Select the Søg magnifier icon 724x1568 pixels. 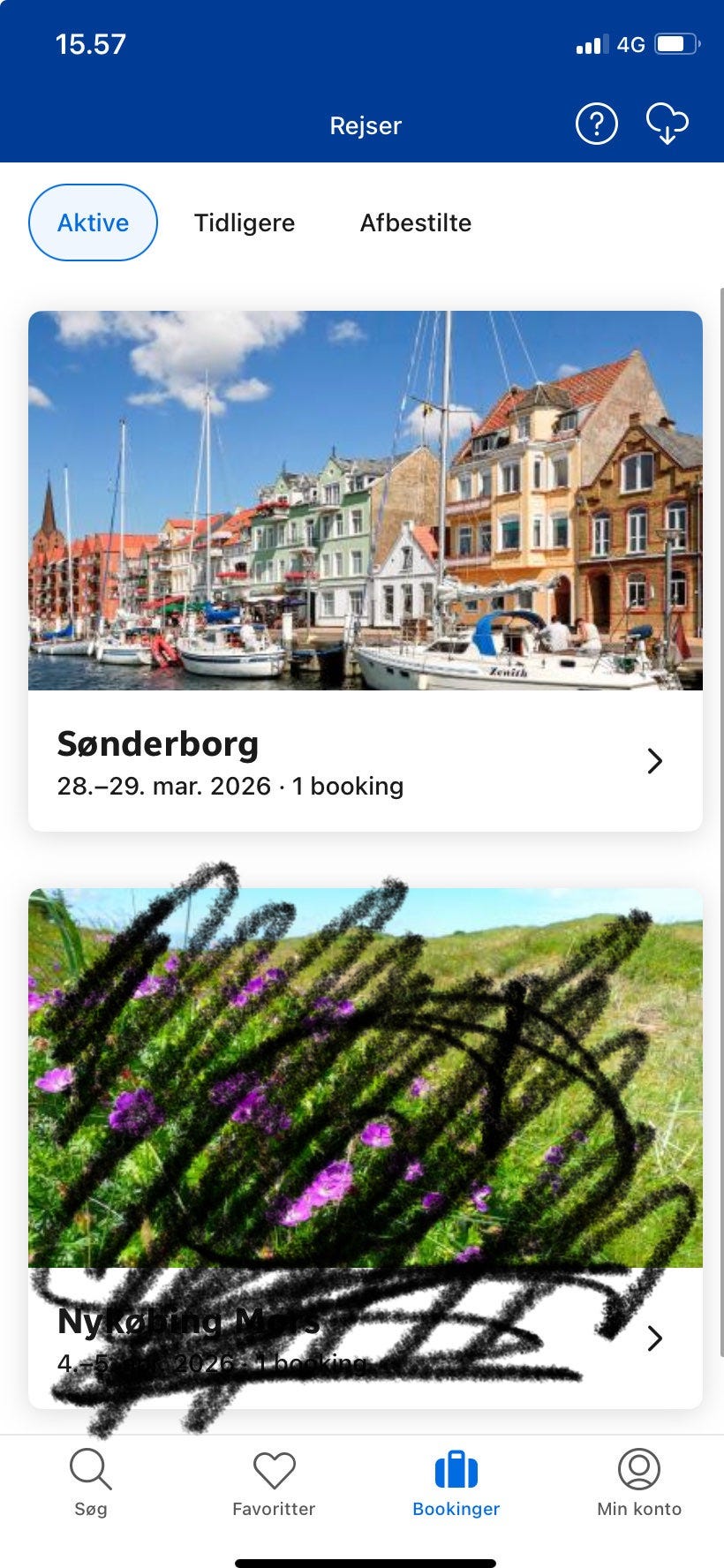point(91,1471)
